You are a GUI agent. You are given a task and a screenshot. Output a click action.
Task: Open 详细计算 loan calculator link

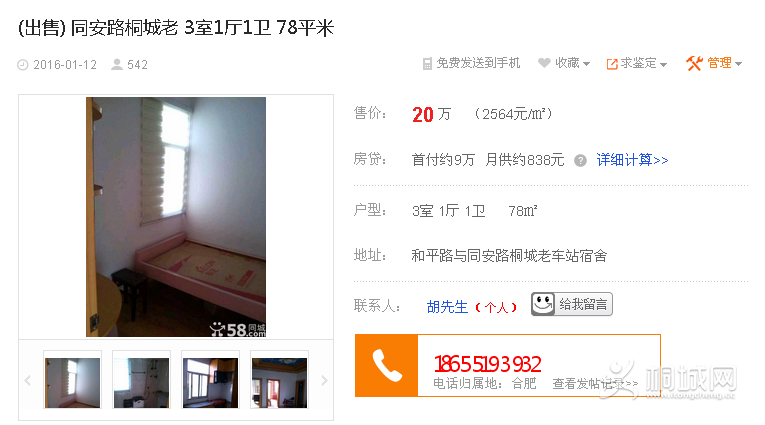click(x=632, y=160)
